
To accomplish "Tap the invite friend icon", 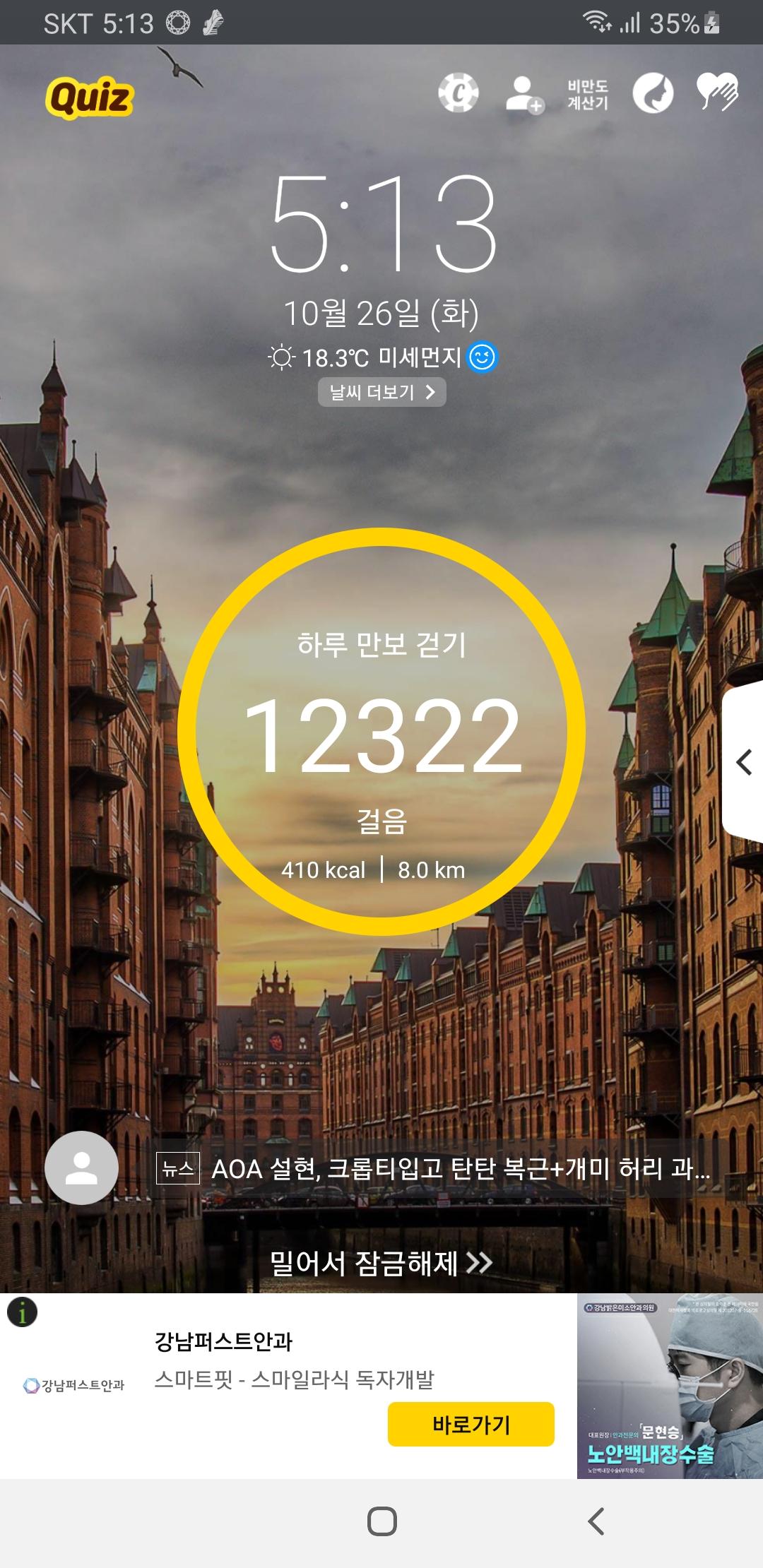I will click(x=524, y=94).
